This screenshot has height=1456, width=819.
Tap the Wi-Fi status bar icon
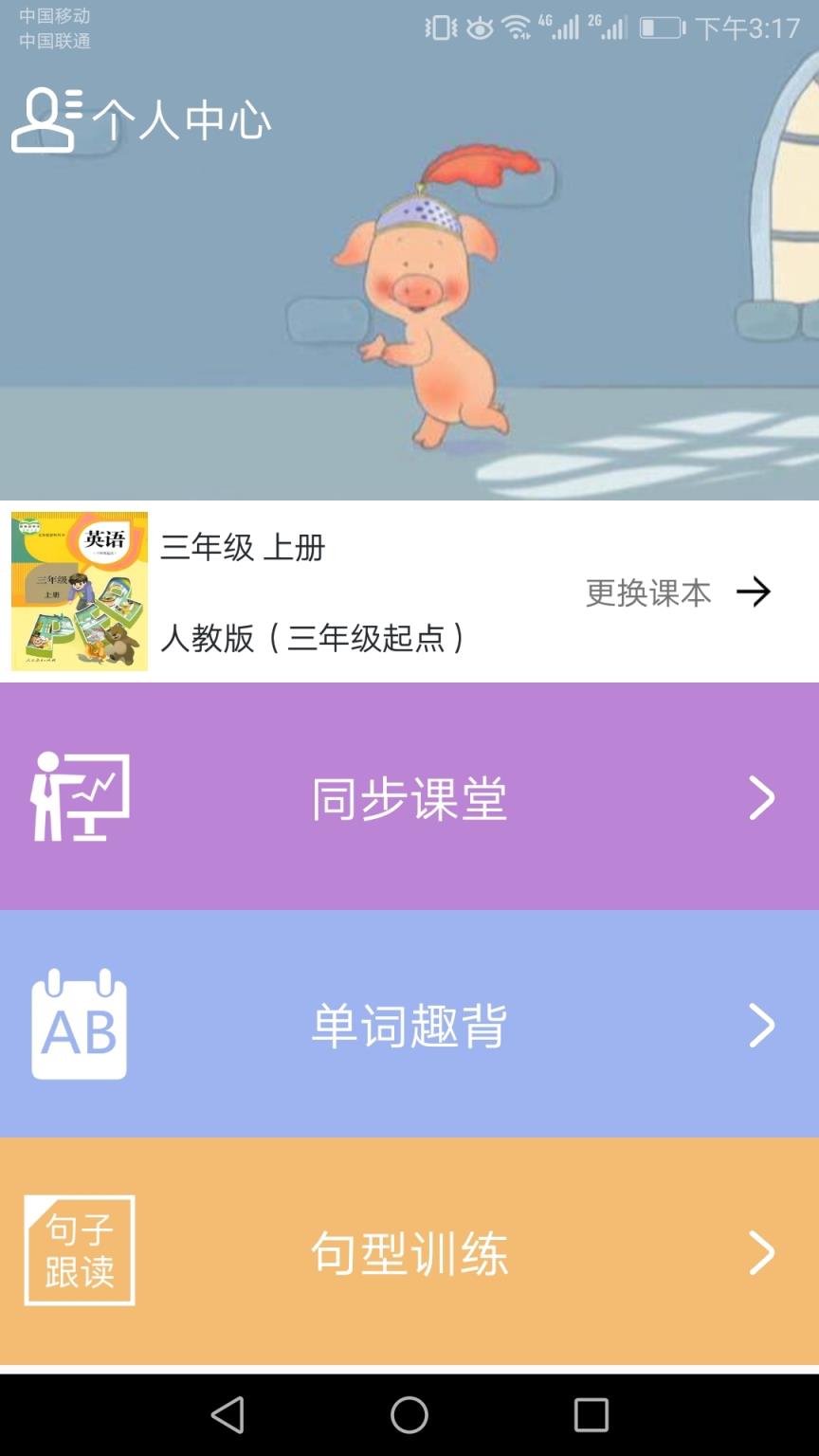(x=518, y=27)
